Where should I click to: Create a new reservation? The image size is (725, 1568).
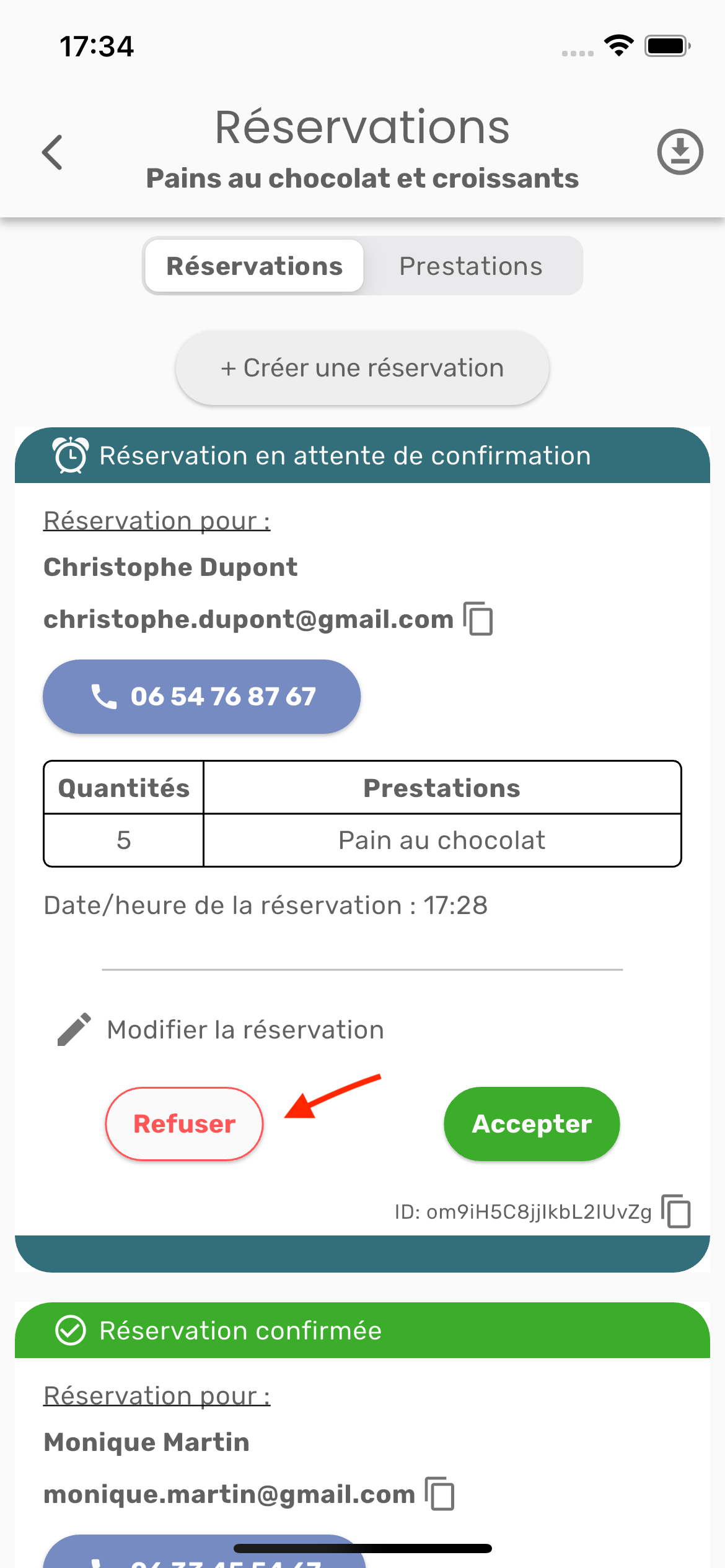[362, 368]
